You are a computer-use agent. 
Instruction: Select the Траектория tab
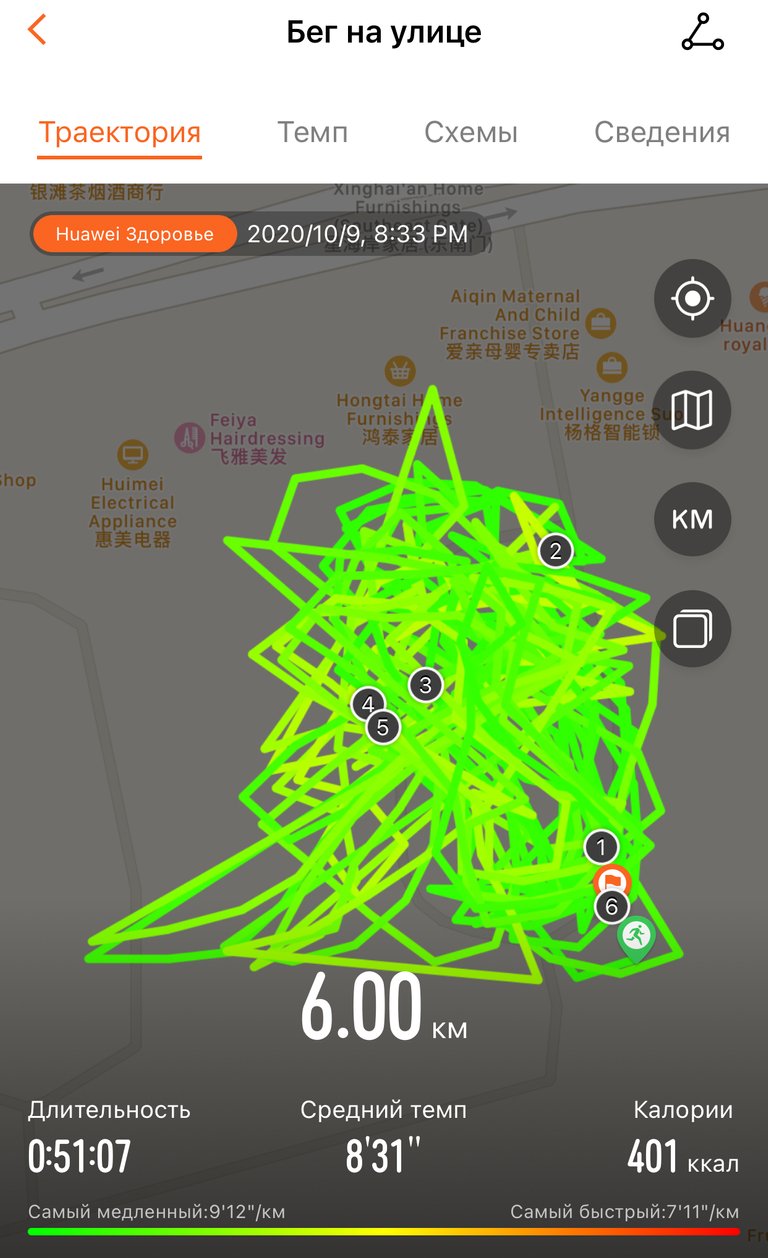[120, 132]
